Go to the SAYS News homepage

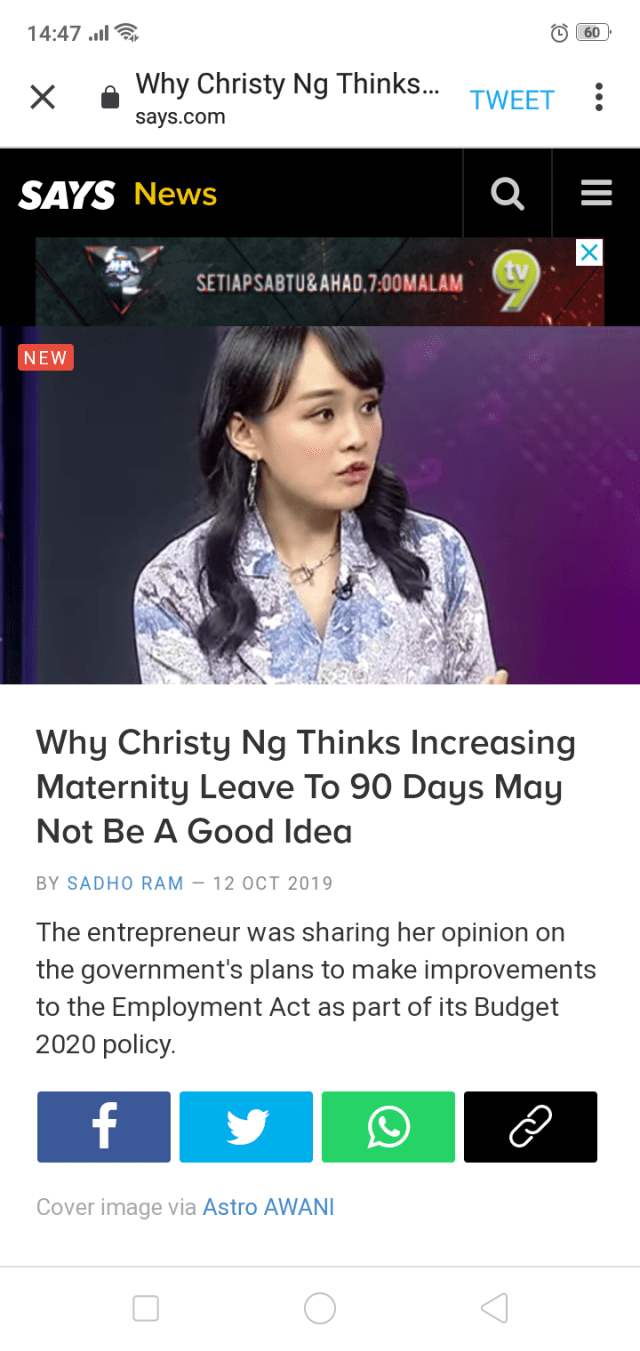pos(118,194)
